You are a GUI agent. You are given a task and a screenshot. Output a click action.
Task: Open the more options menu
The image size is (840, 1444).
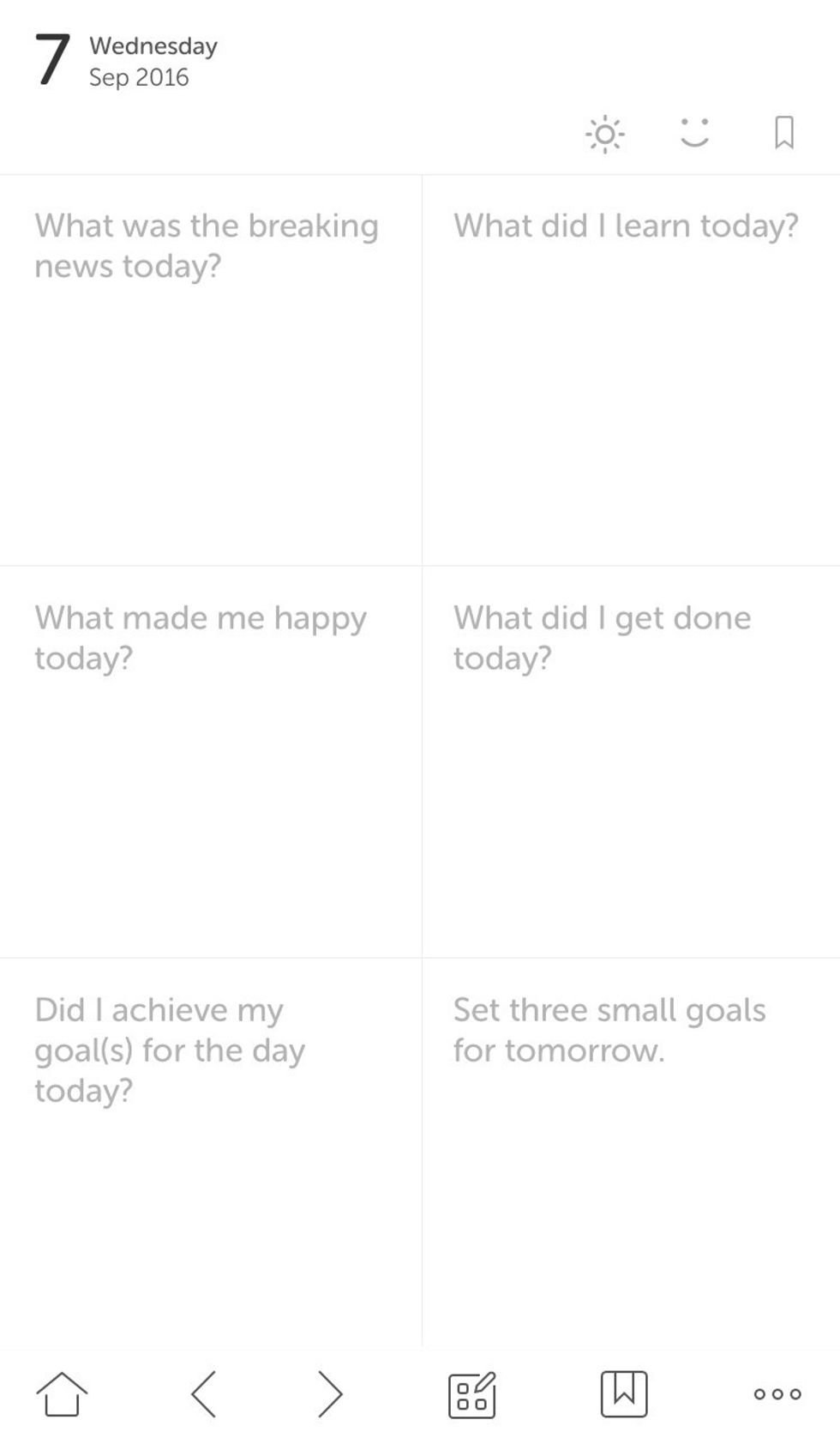point(777,1394)
